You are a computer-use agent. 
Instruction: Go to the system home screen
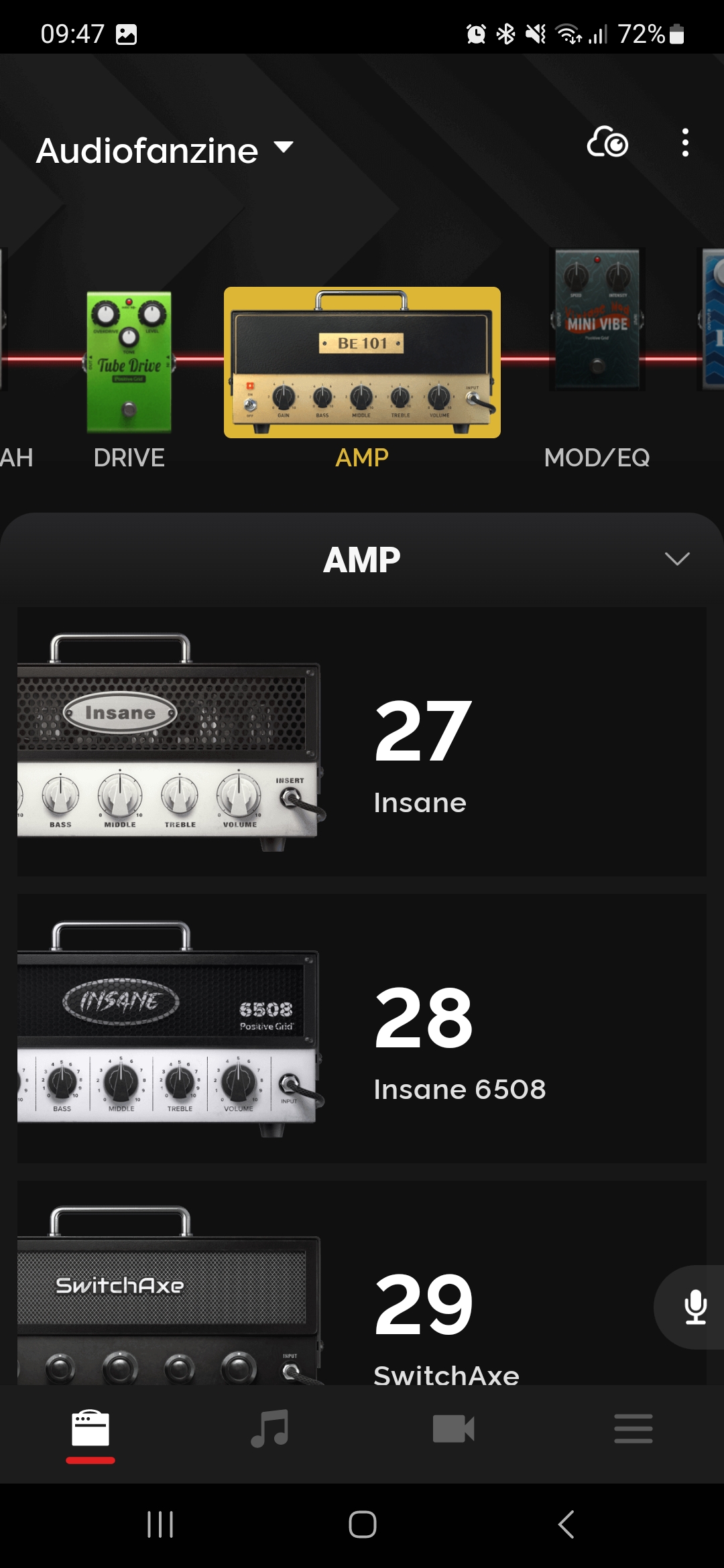coord(362,1524)
